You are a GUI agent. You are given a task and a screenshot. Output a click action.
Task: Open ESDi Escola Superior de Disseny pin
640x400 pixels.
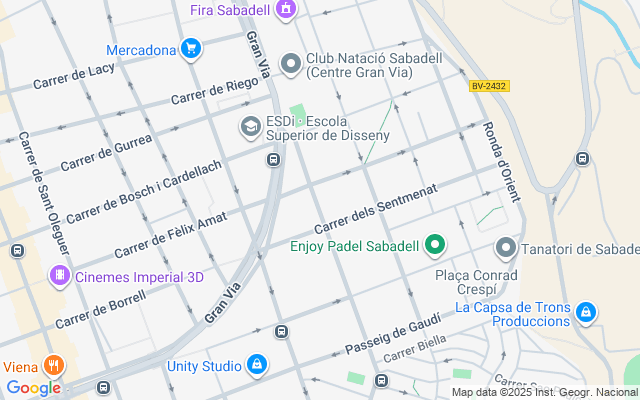pyautogui.click(x=250, y=127)
